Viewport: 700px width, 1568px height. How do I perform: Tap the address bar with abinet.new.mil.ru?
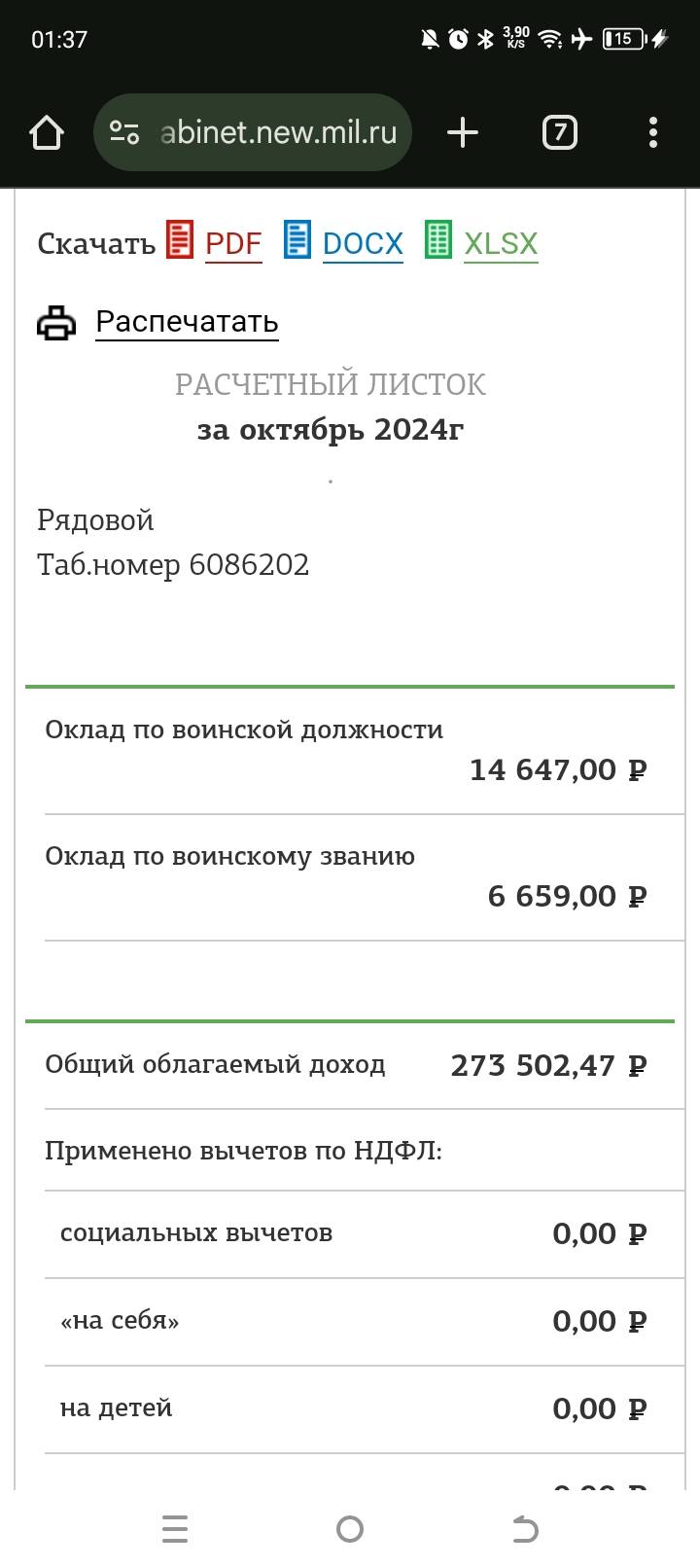pyautogui.click(x=278, y=132)
